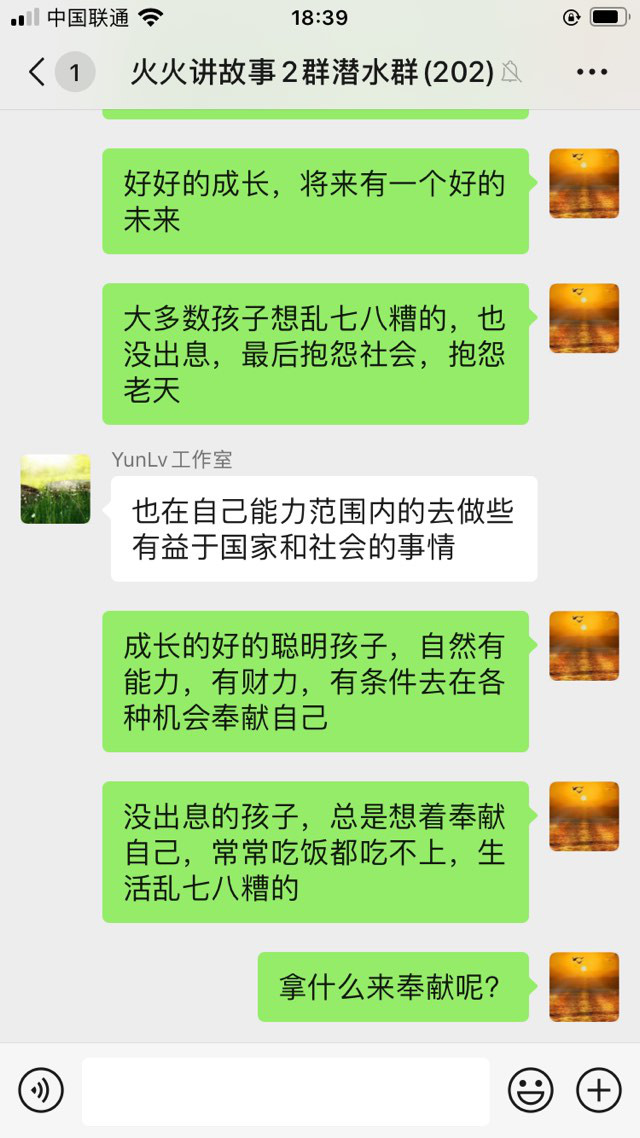The height and width of the screenshot is (1138, 640).
Task: Open the plus attachment menu
Action: coord(598,1090)
